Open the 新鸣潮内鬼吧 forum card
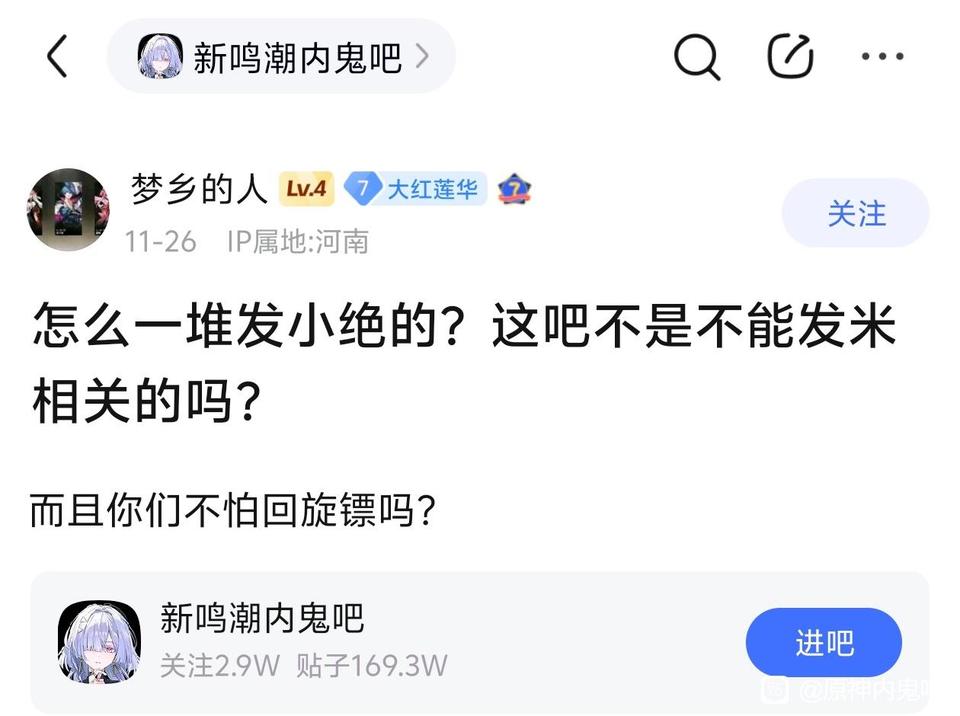Viewport: 960px width, 716px height. [x=400, y=642]
